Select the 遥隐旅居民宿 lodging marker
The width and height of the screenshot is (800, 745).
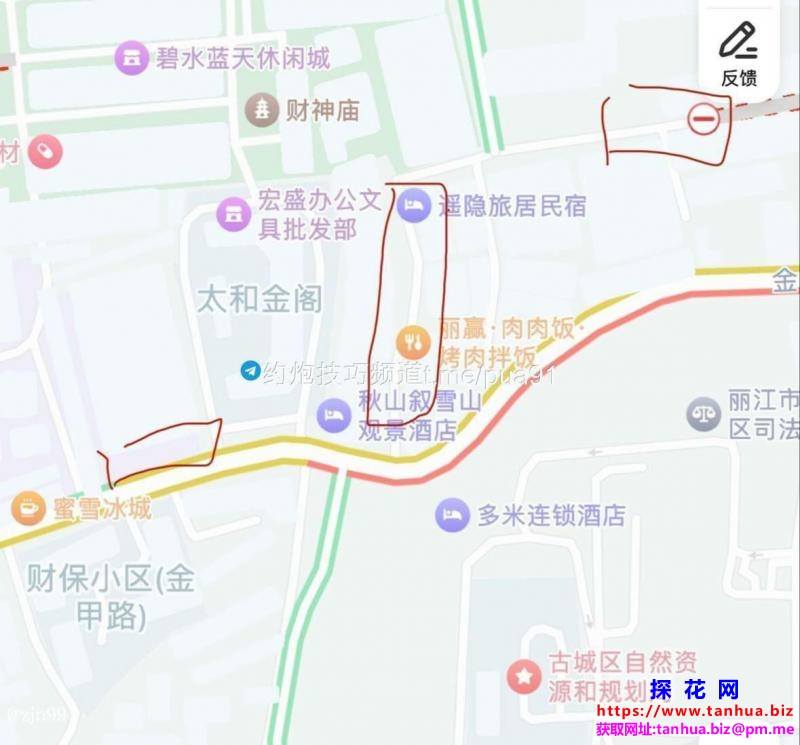coord(413,207)
